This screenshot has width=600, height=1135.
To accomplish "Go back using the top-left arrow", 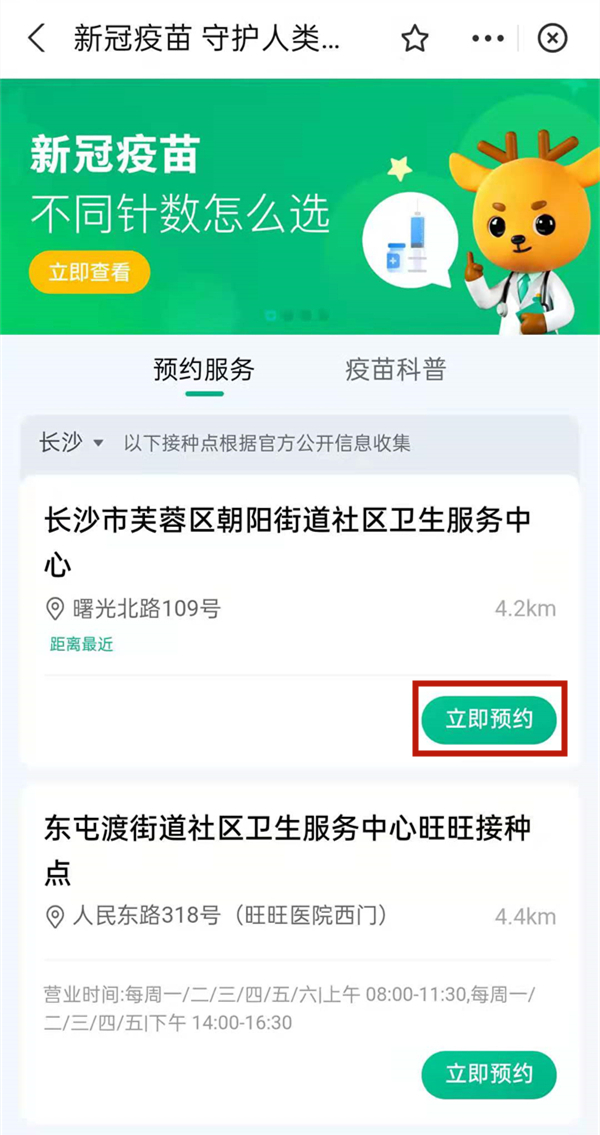I will coord(37,39).
